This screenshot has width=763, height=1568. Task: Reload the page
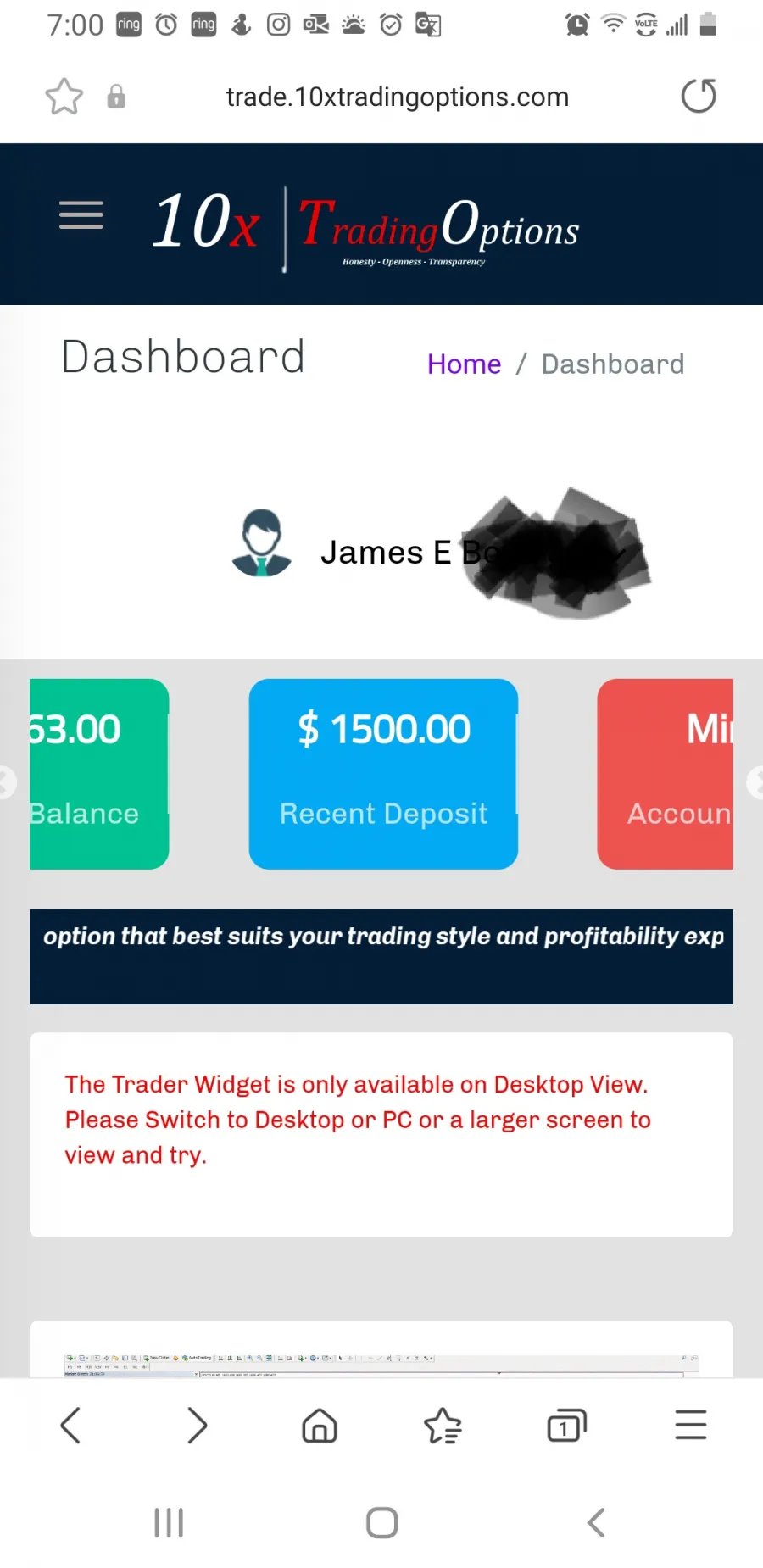pos(699,96)
